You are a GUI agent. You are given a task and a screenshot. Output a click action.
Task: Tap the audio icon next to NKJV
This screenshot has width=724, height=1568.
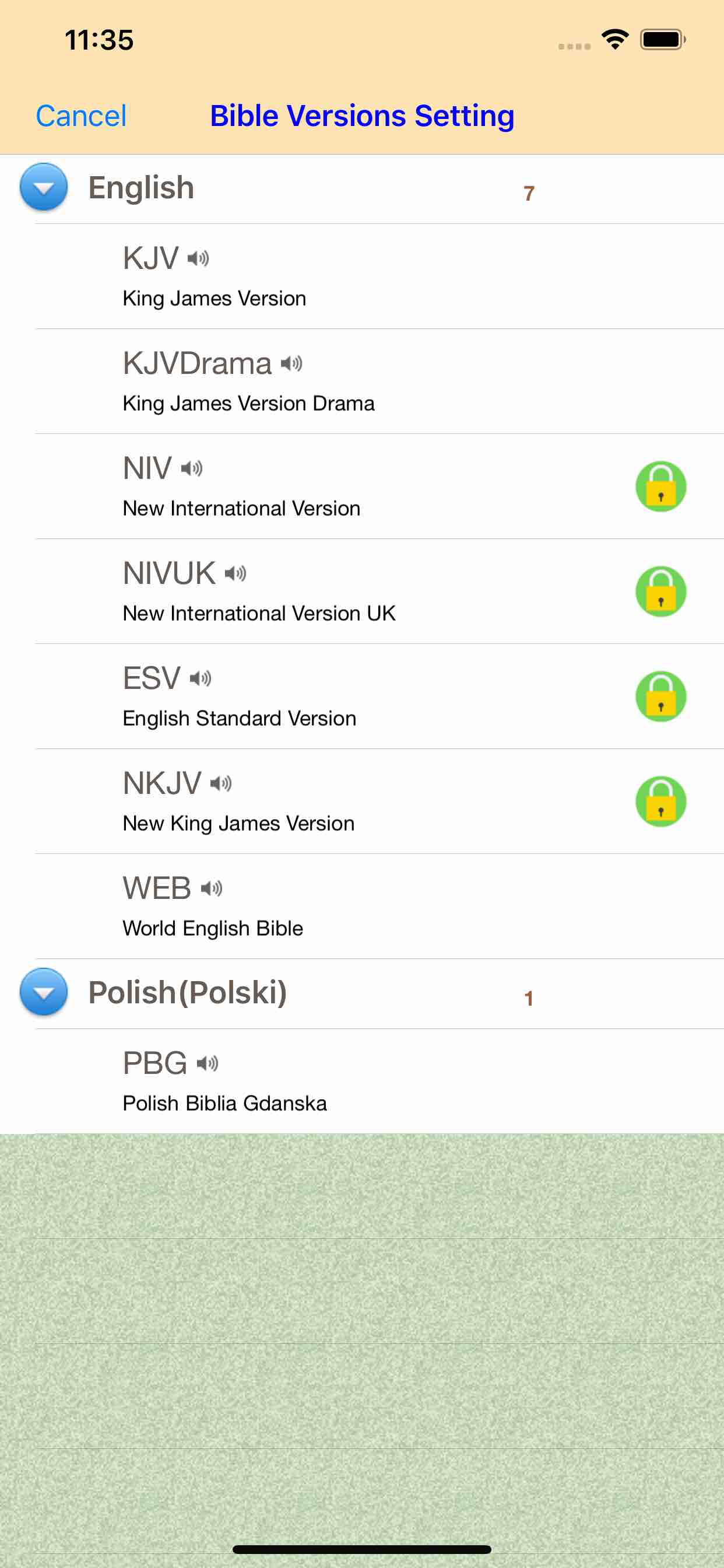click(221, 785)
